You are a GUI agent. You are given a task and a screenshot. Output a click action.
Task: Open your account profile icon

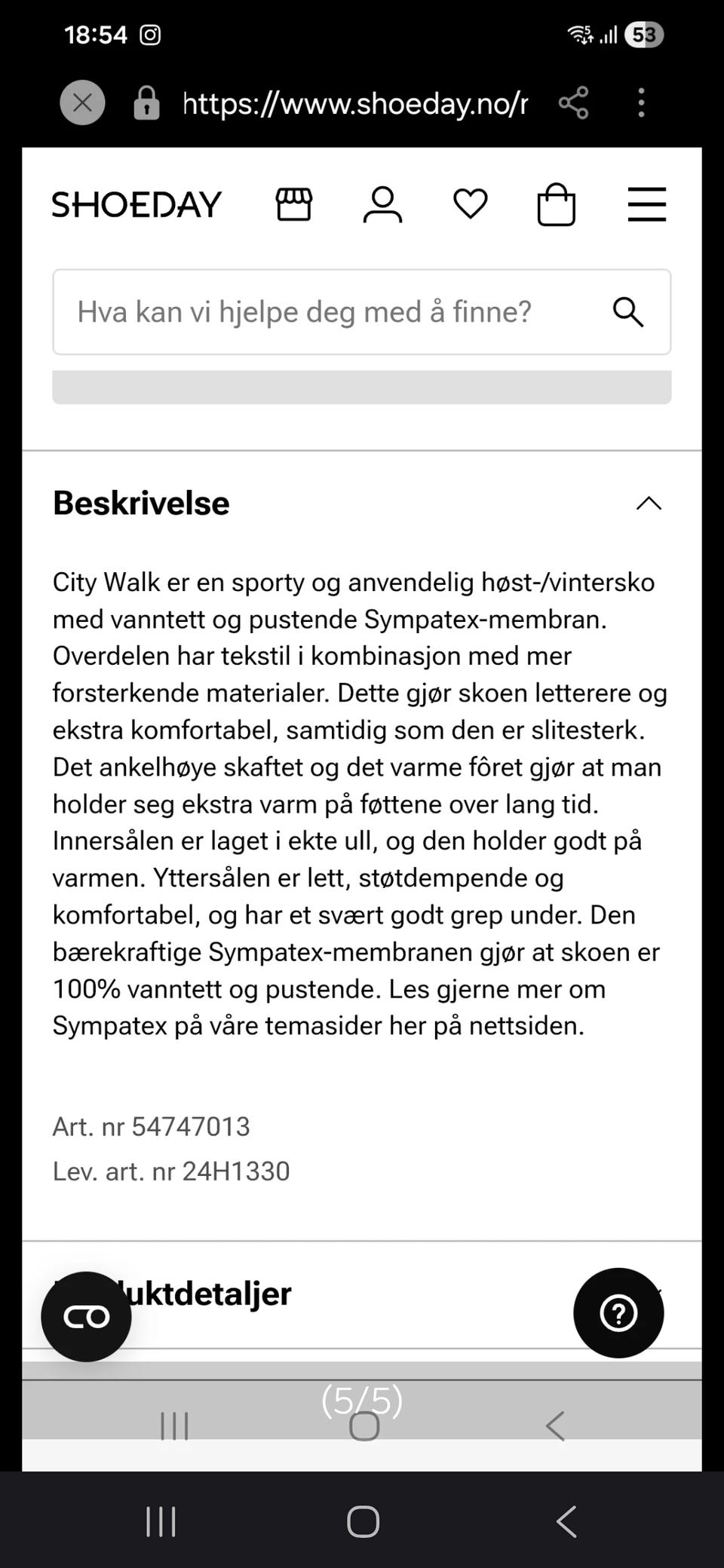click(382, 204)
